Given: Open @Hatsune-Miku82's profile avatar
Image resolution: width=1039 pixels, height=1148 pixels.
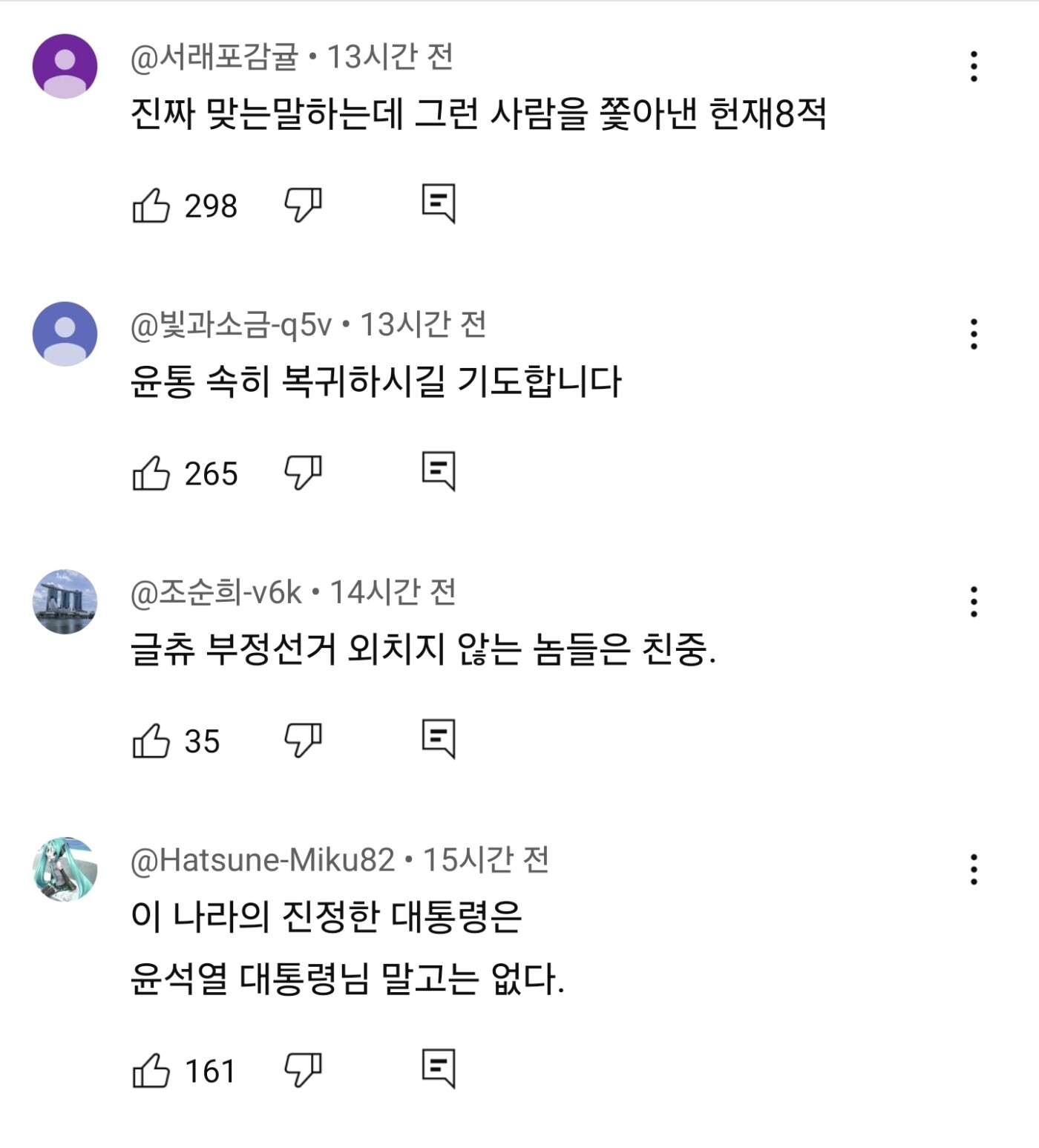Looking at the screenshot, I should coord(65,869).
